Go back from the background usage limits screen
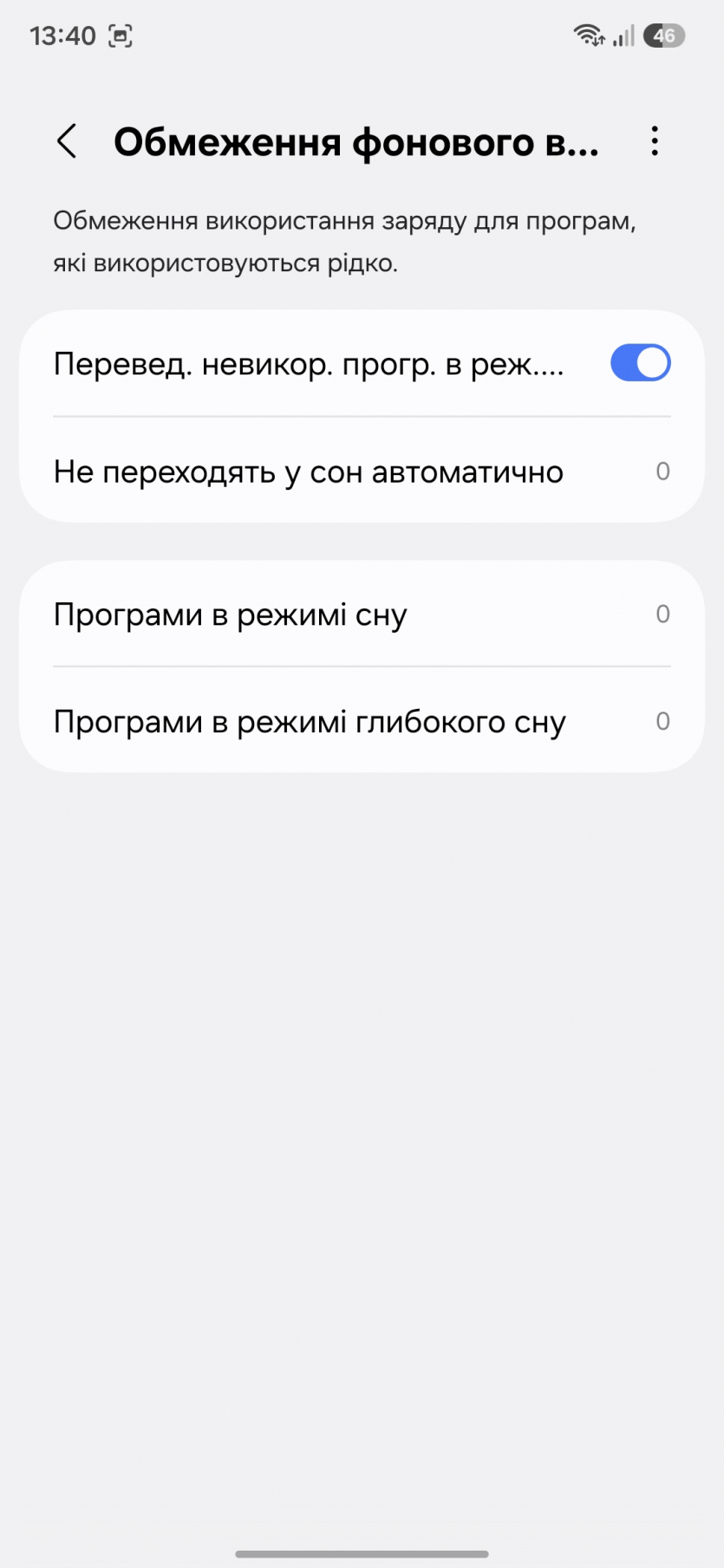Viewport: 724px width, 1568px height. pos(67,141)
